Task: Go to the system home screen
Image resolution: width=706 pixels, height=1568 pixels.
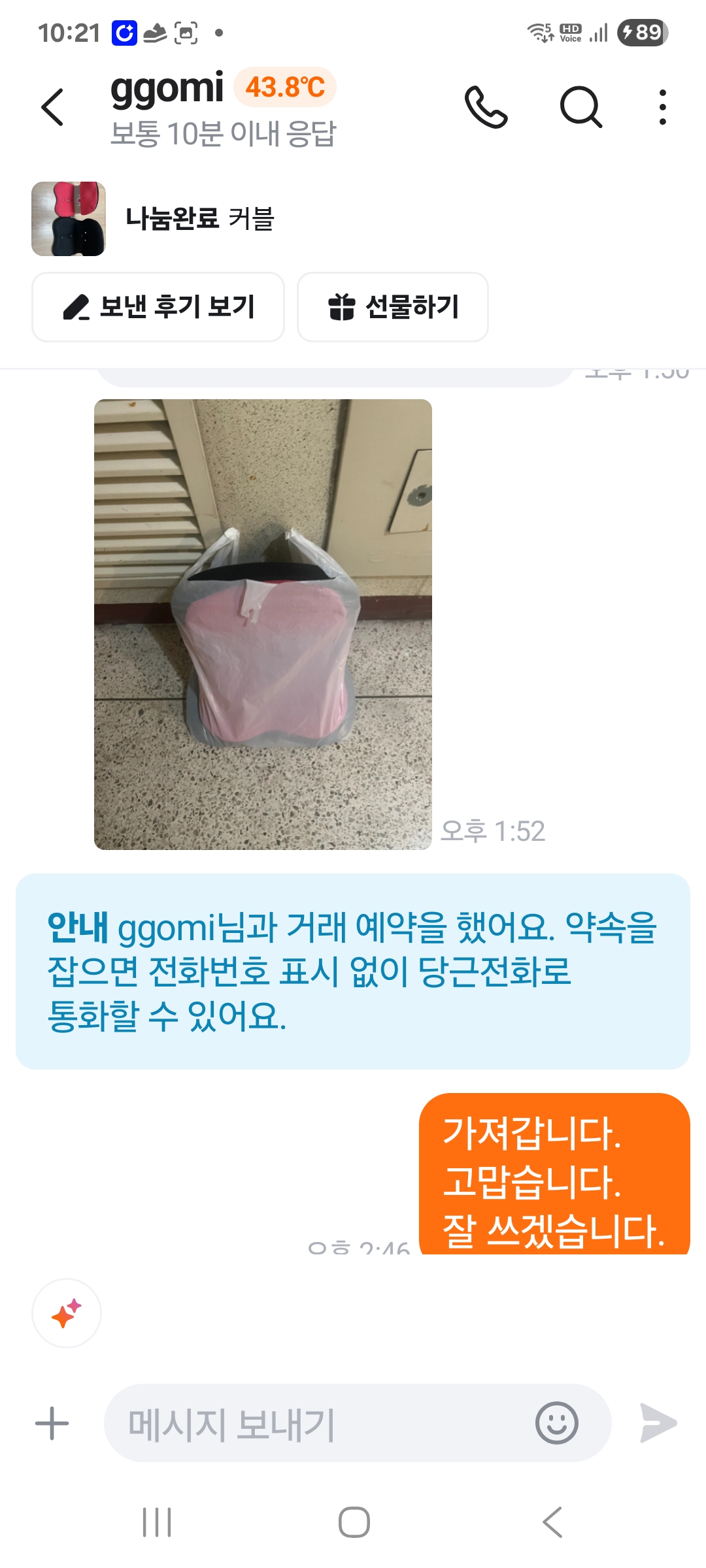Action: tap(354, 1522)
